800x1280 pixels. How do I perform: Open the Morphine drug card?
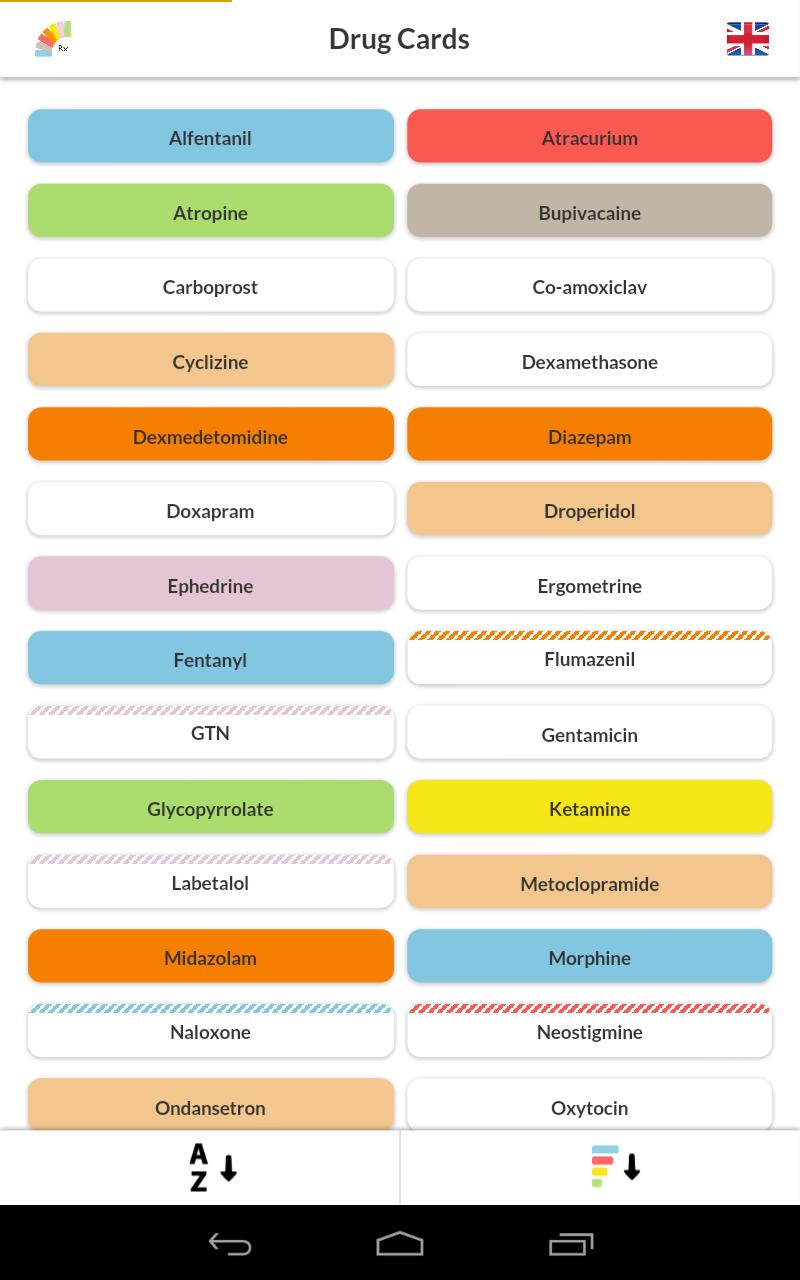click(589, 956)
